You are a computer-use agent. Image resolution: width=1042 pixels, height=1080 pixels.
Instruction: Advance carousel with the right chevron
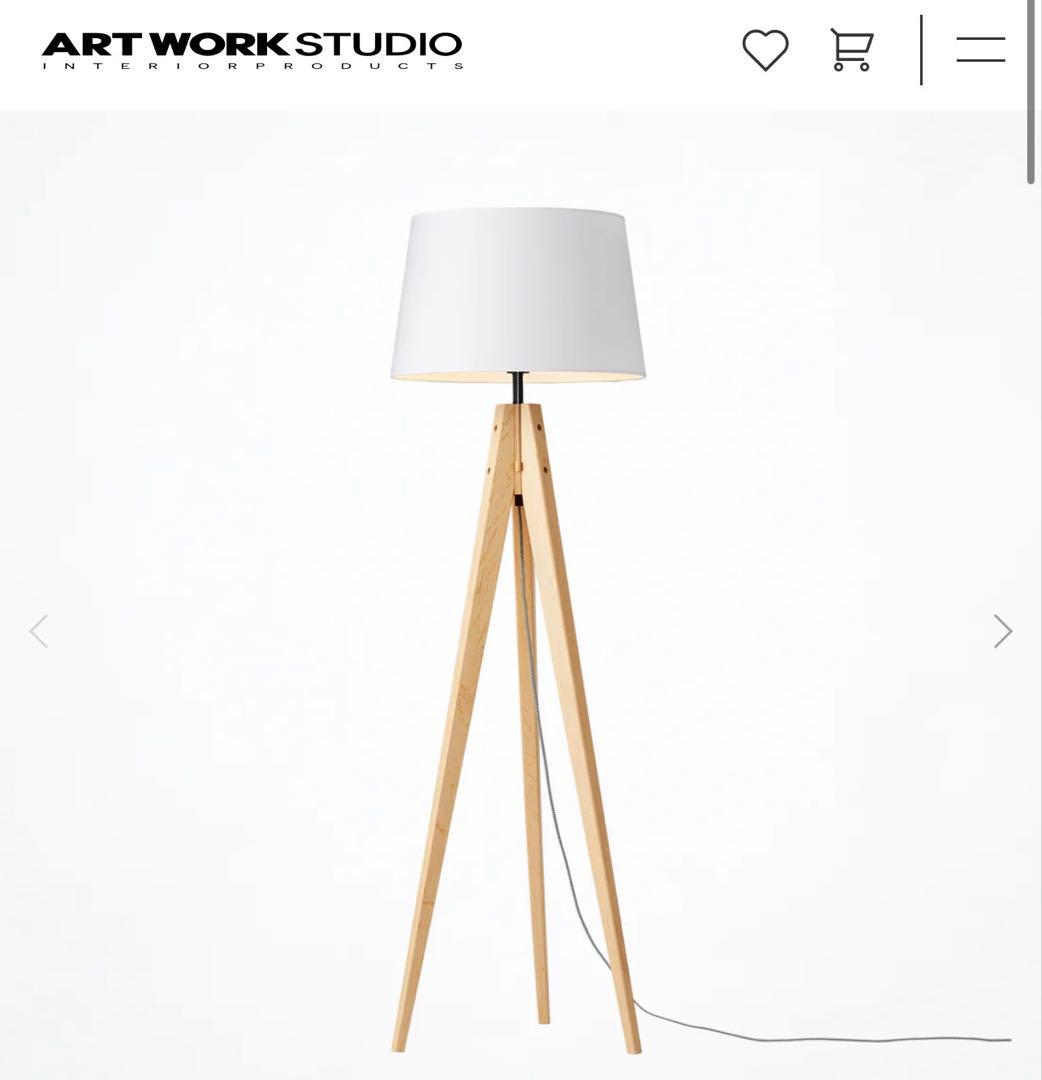pos(1002,630)
